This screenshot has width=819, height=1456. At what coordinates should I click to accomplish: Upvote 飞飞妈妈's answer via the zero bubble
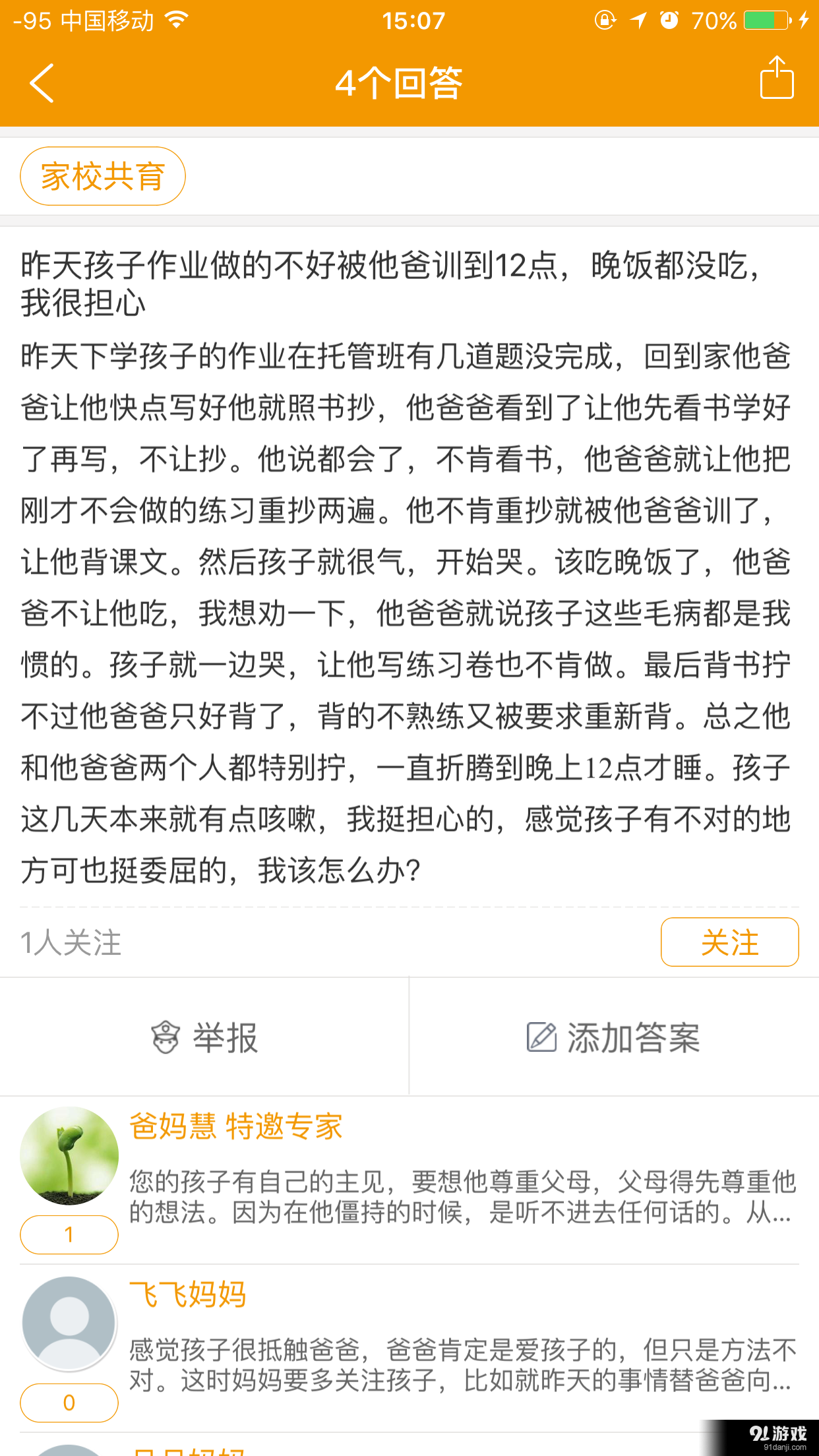(x=69, y=1403)
